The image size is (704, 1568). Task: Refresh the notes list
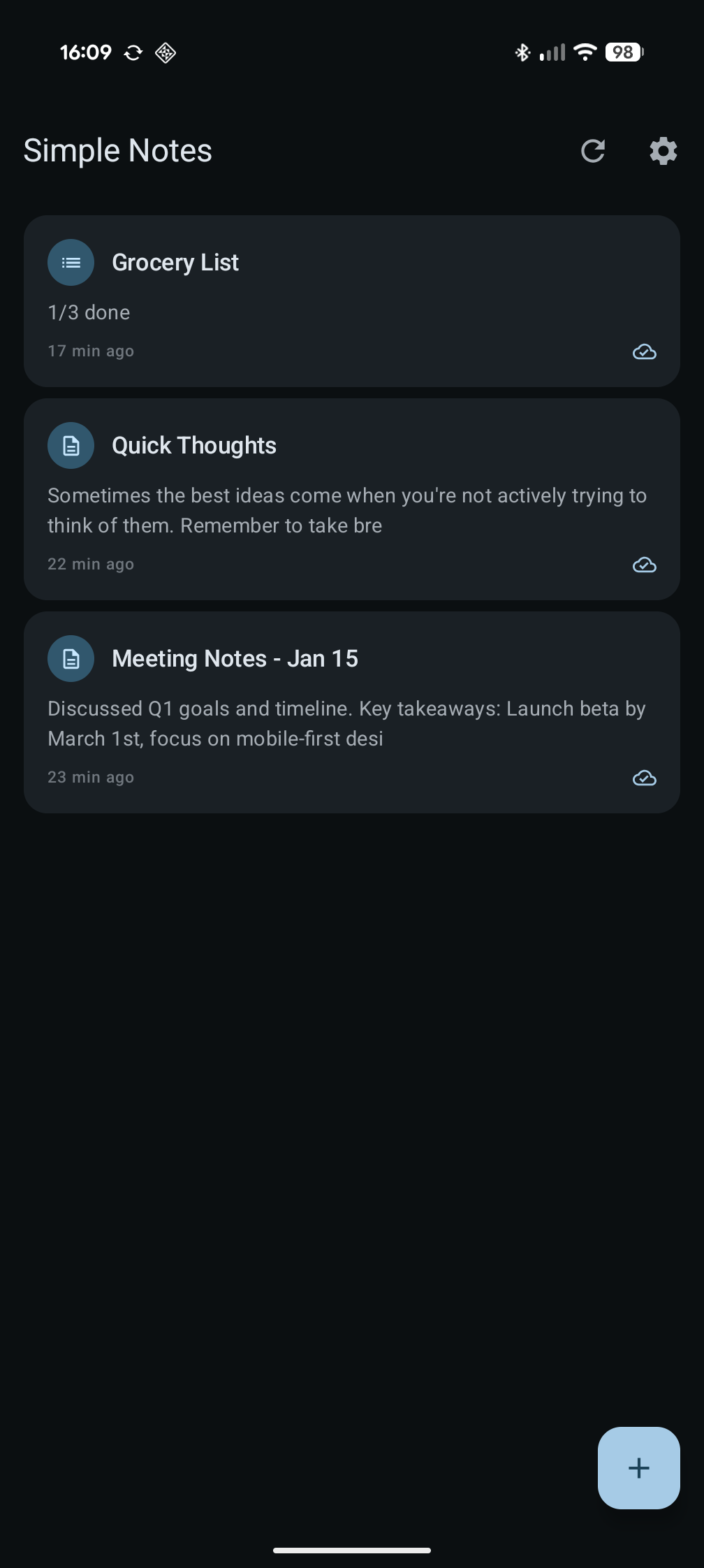point(593,151)
